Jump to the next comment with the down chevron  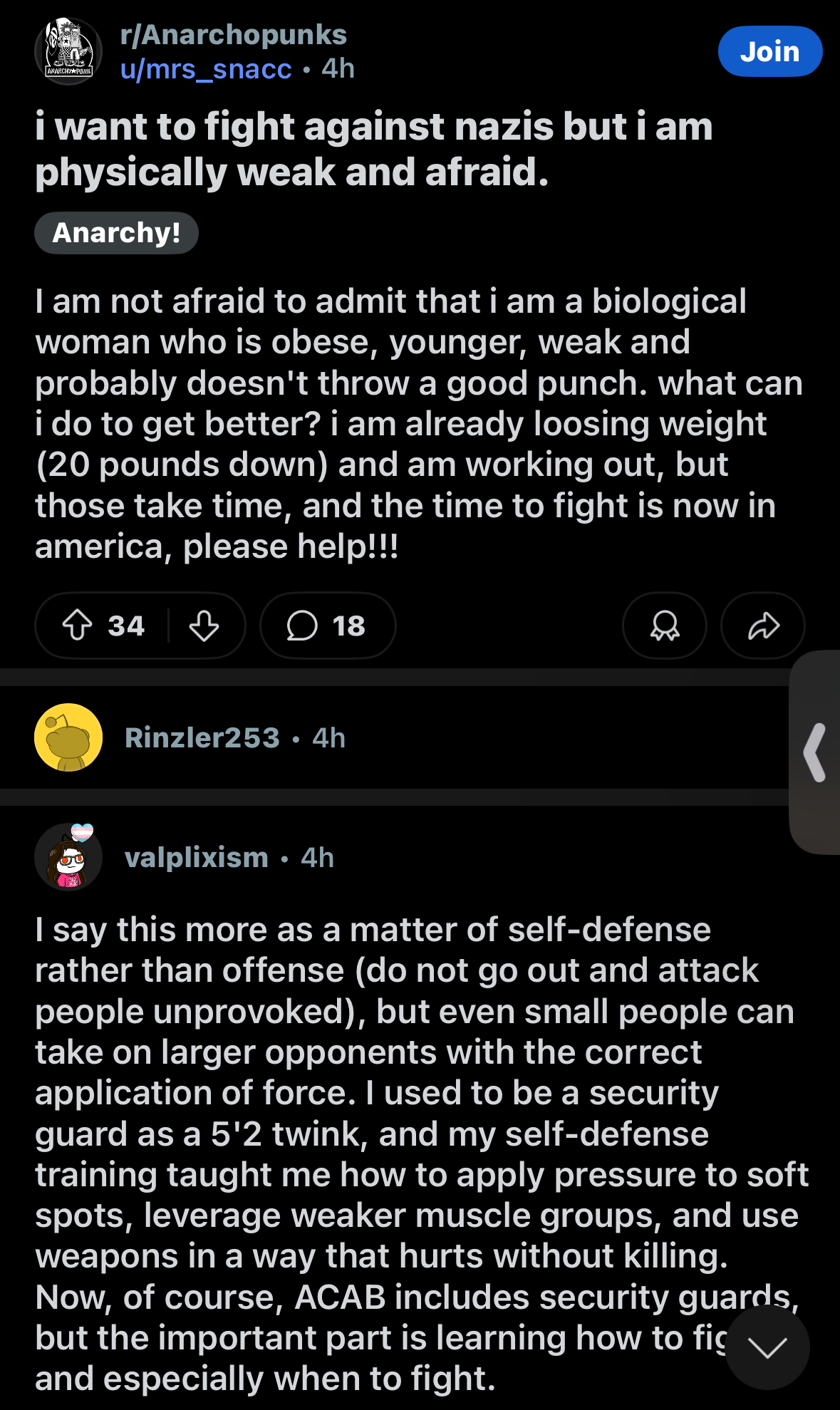[767, 1347]
